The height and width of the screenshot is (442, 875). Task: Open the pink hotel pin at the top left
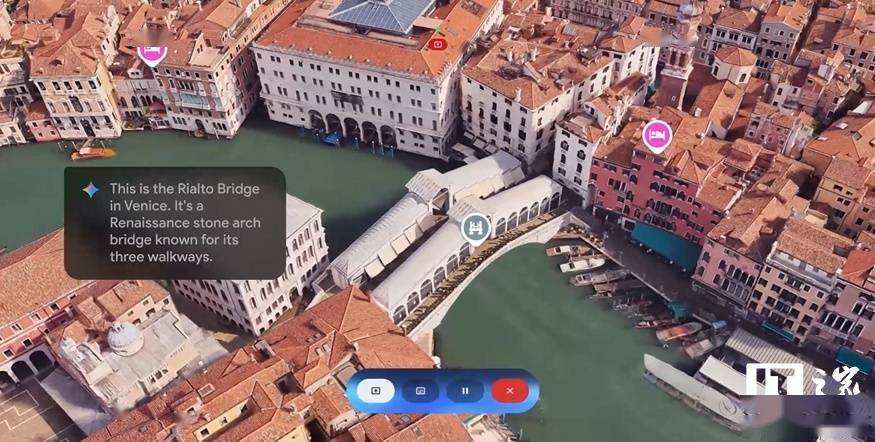click(152, 50)
